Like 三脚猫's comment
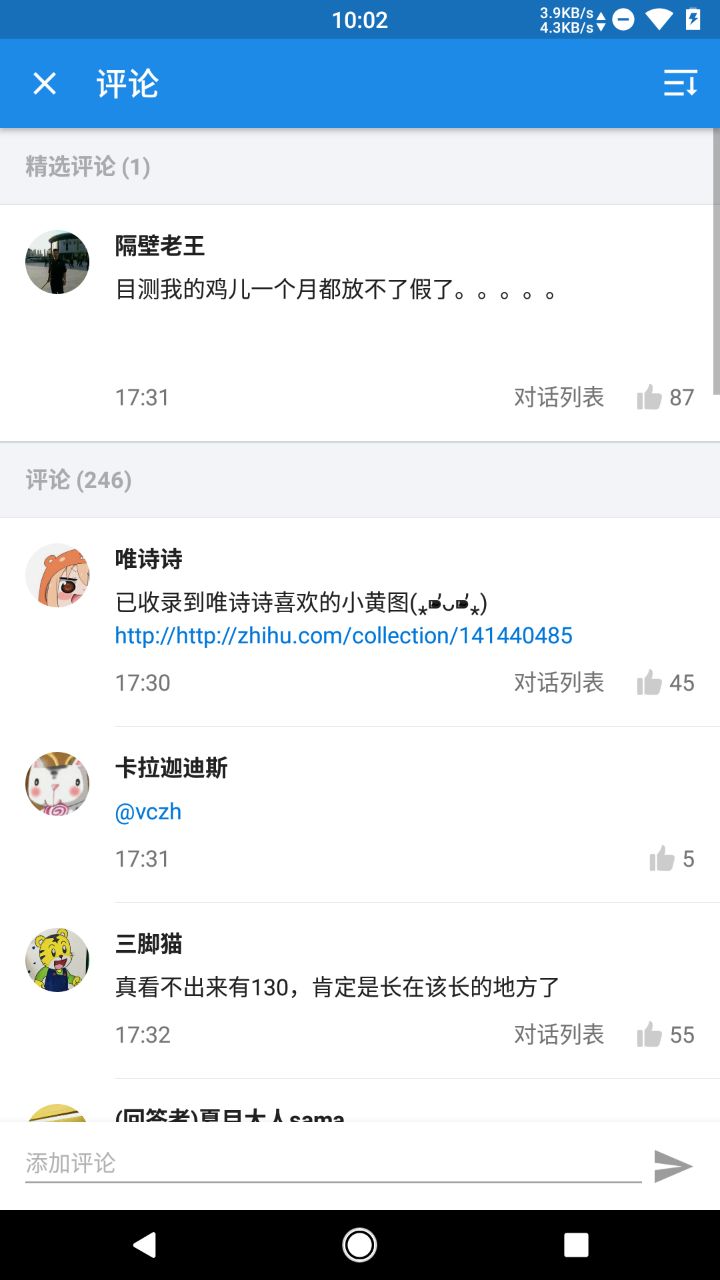This screenshot has height=1280, width=720. tap(650, 1035)
